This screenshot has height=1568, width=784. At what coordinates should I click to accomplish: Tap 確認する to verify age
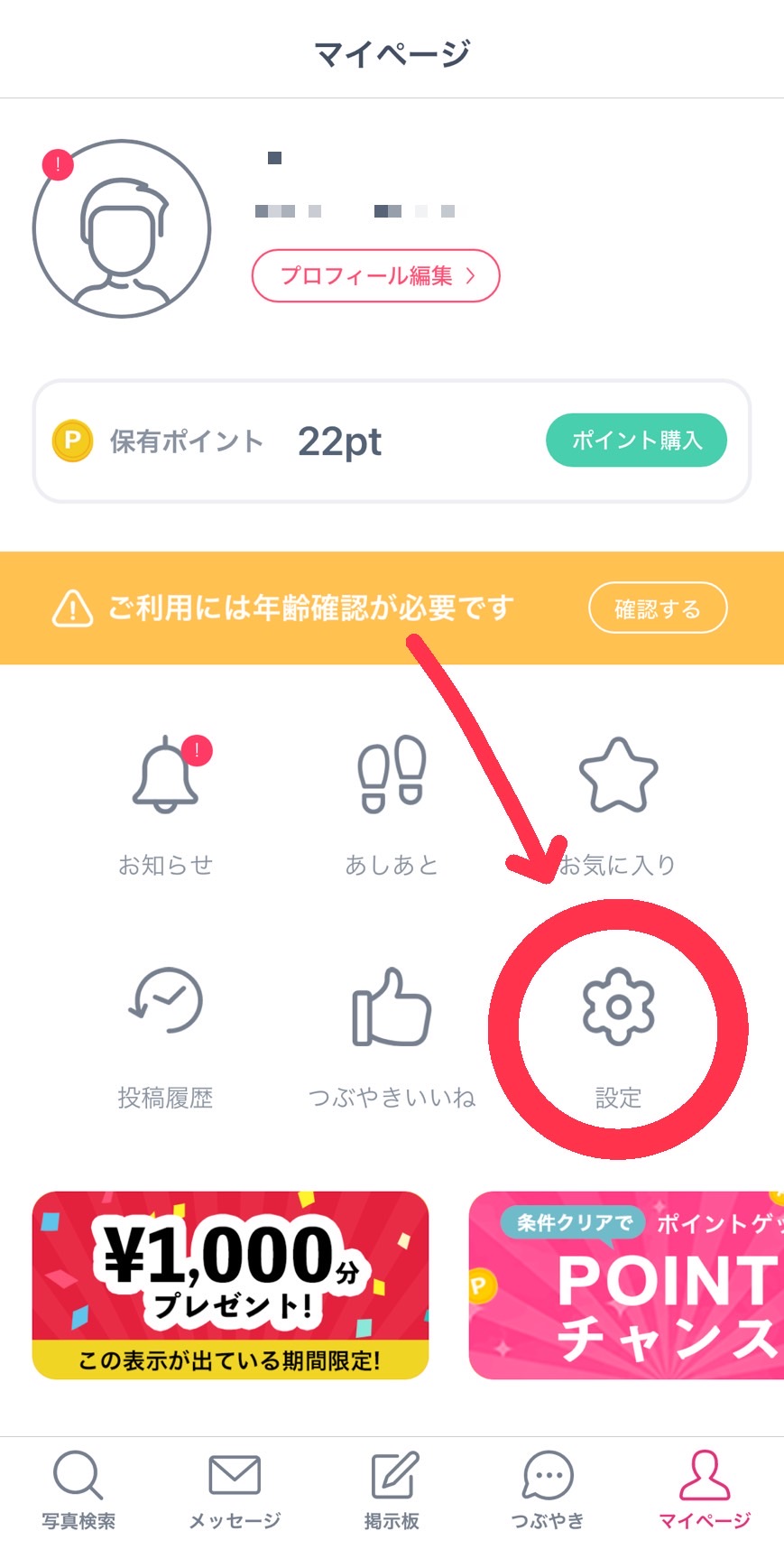point(657,608)
